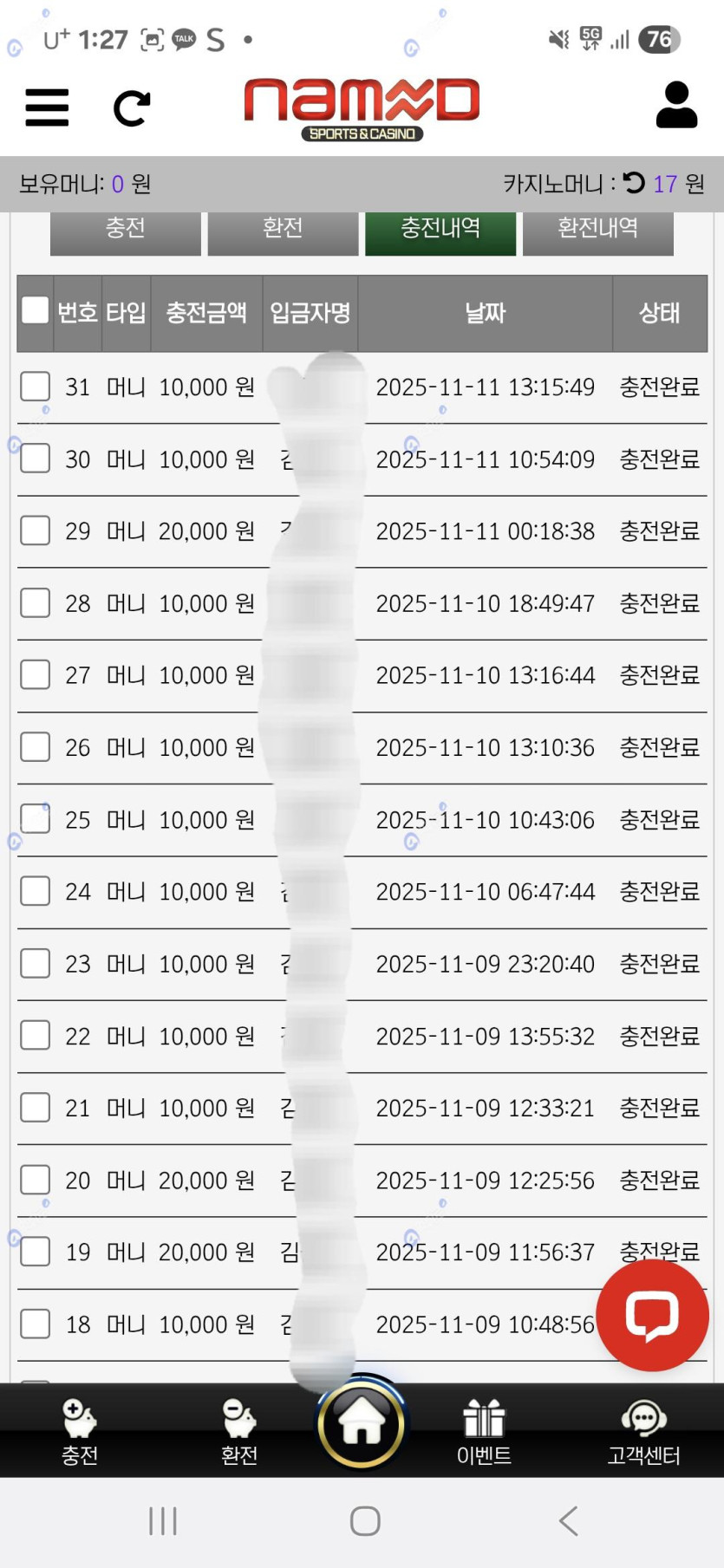Switch to the 충전 tab at top
The width and height of the screenshot is (724, 1568).
click(126, 230)
